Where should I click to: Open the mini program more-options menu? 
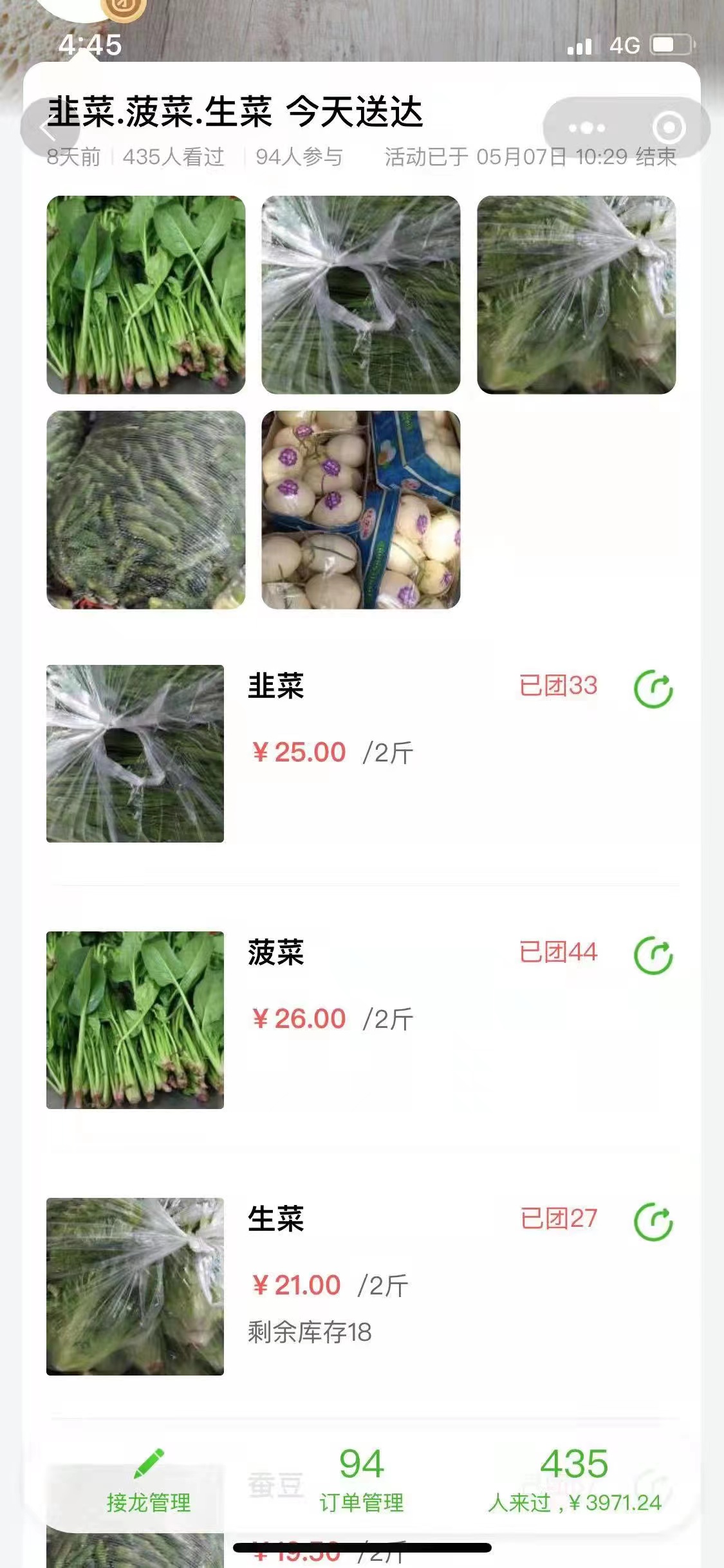coord(586,128)
